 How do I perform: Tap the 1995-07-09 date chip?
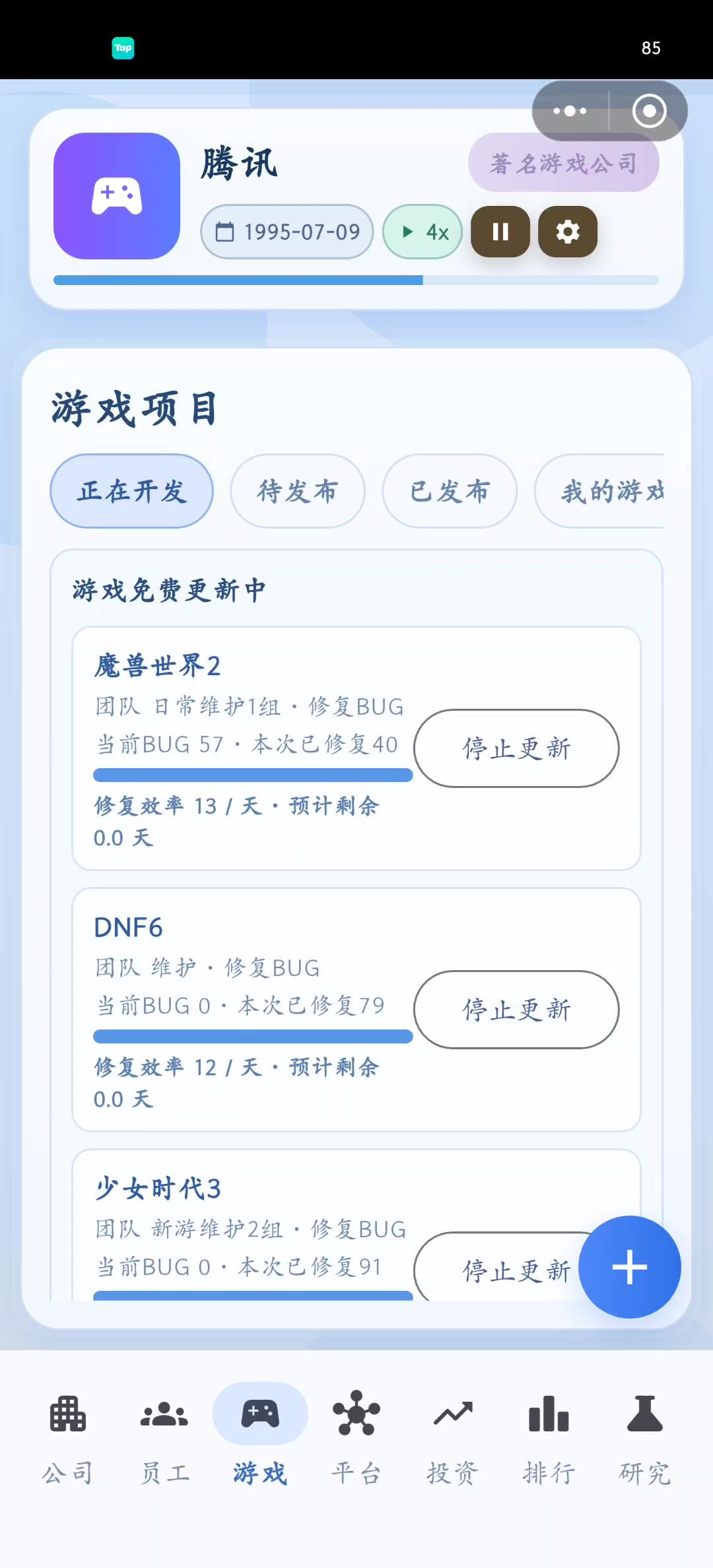click(287, 232)
